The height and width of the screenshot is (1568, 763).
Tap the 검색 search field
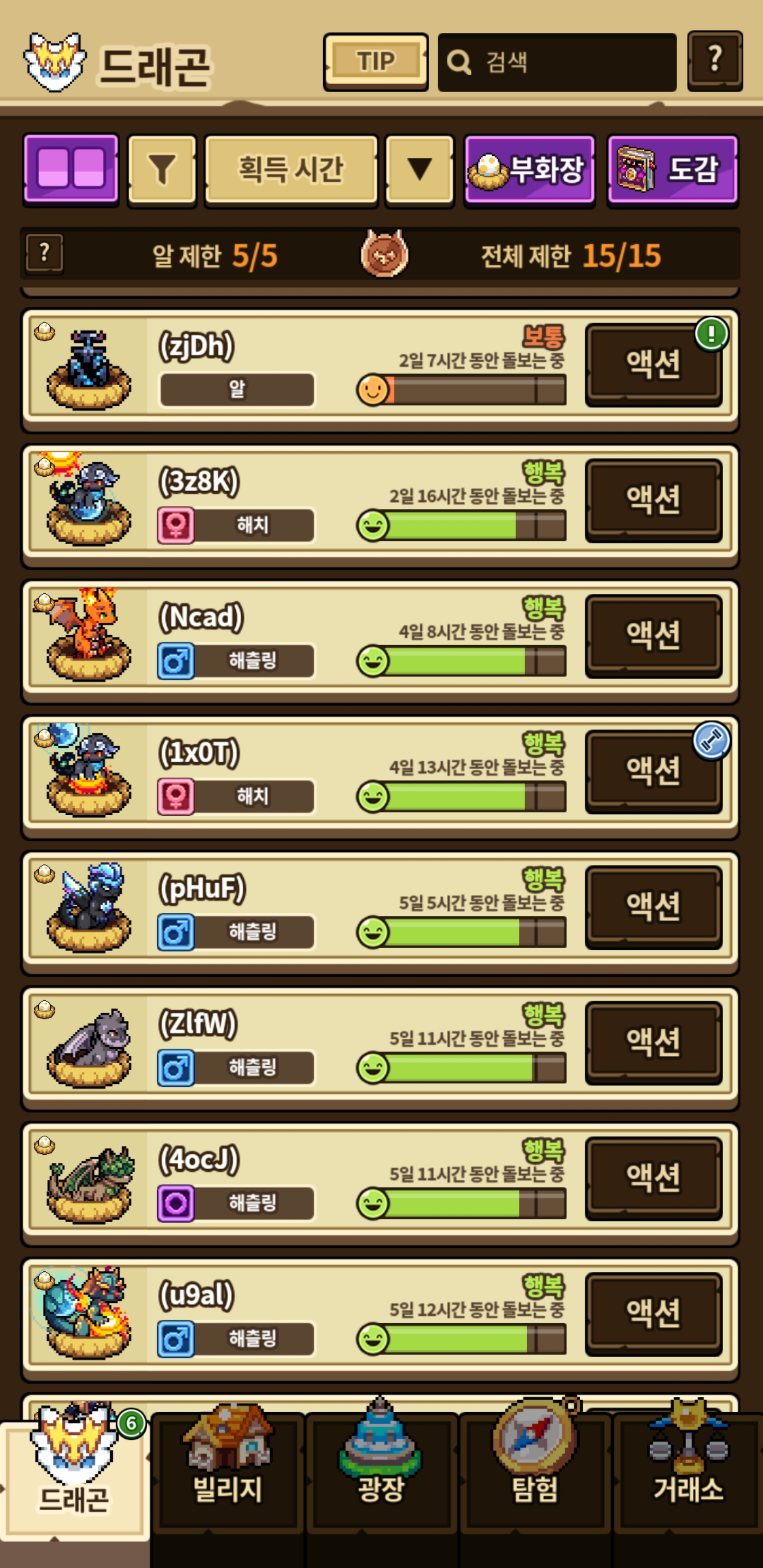(556, 62)
